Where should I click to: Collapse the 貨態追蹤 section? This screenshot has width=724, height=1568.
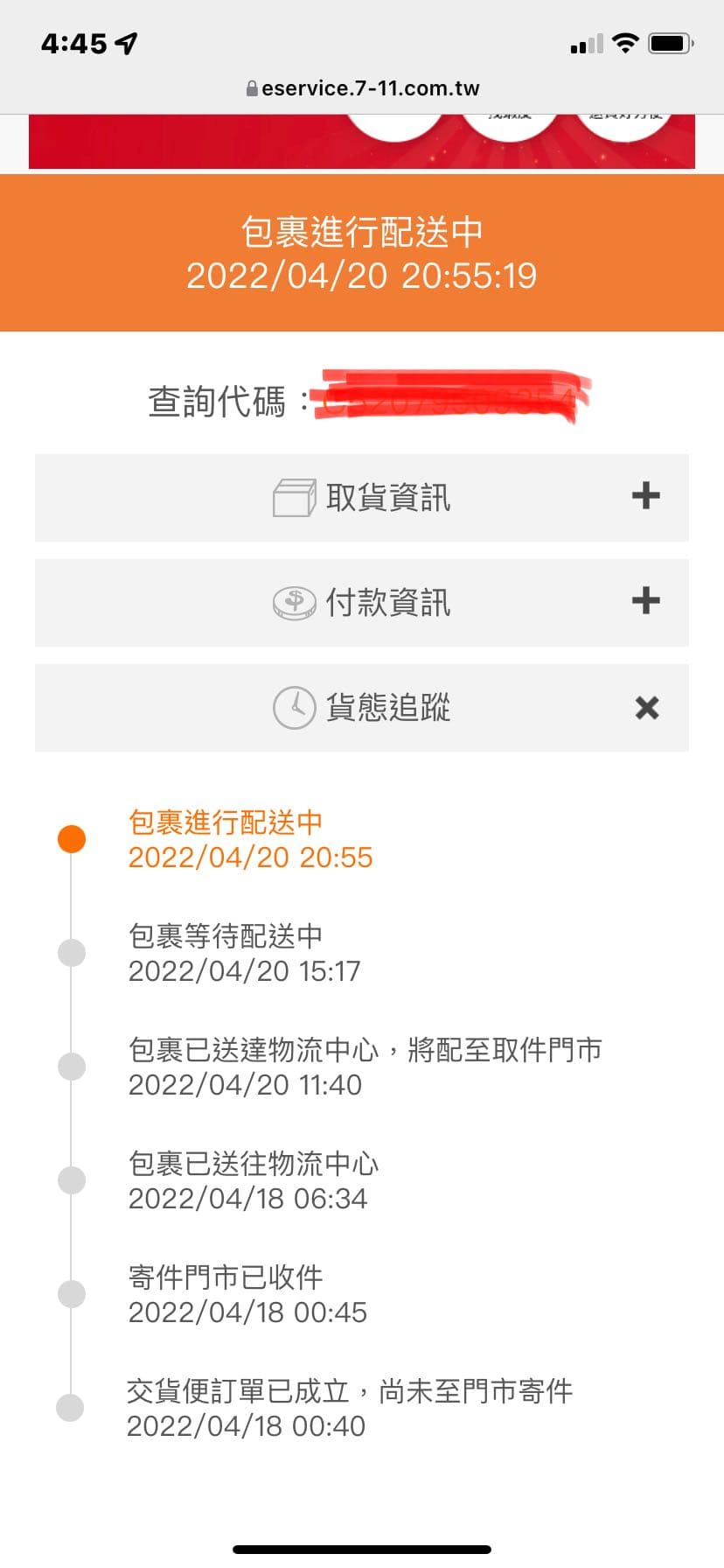[646, 707]
